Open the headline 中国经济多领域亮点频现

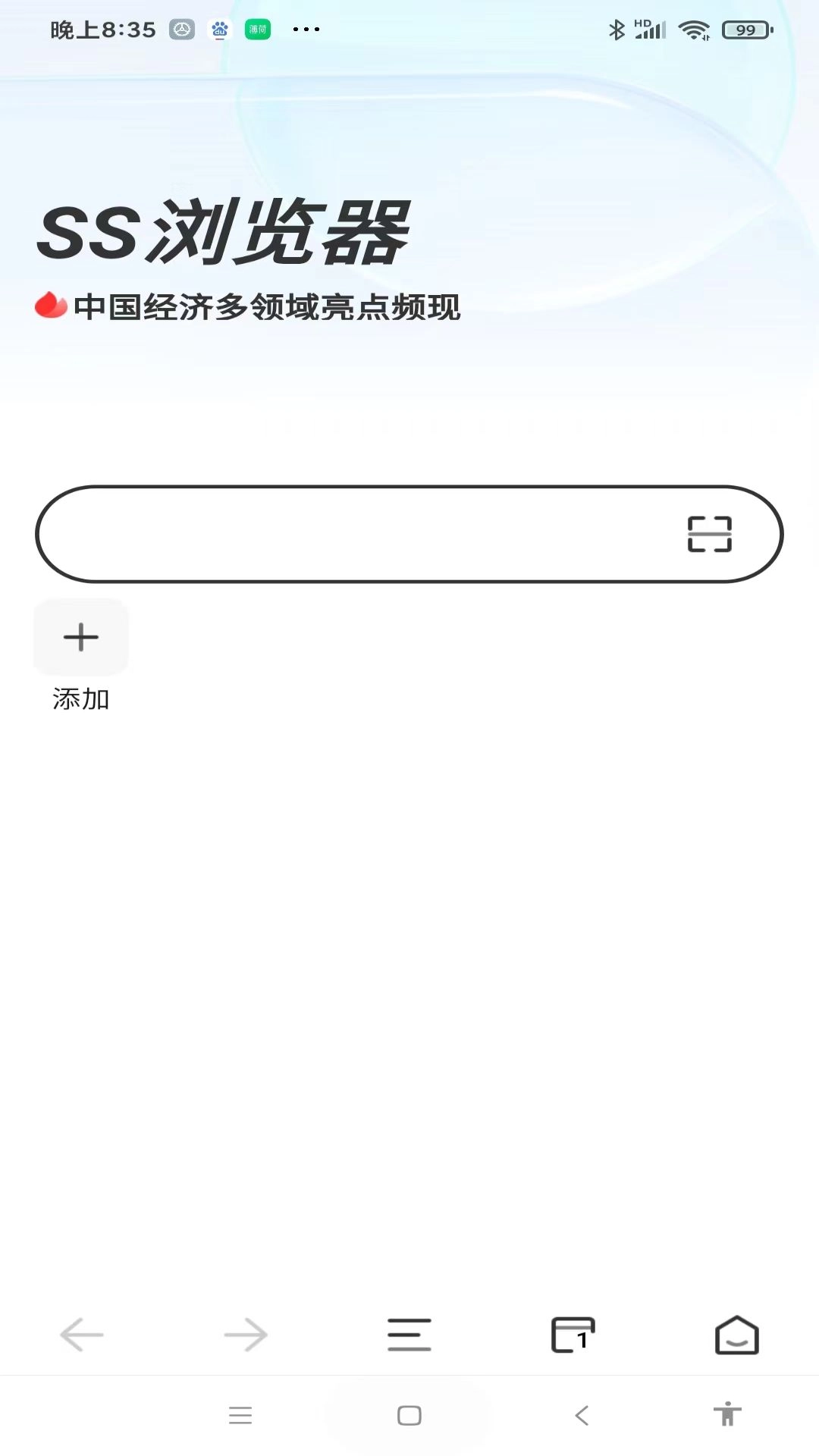click(x=266, y=307)
